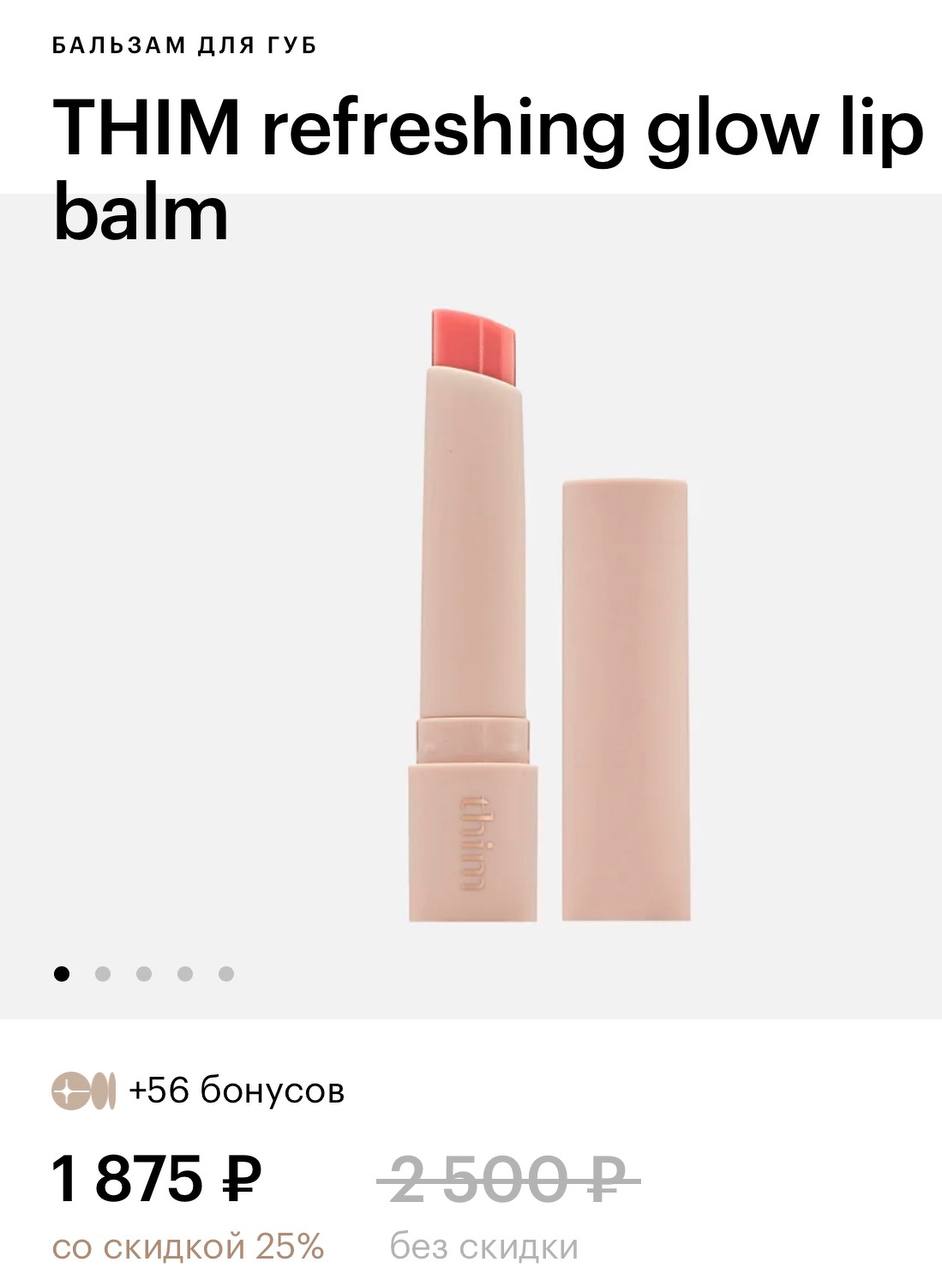
Task: Open the THIM lip balm product photo
Action: tap(548, 615)
